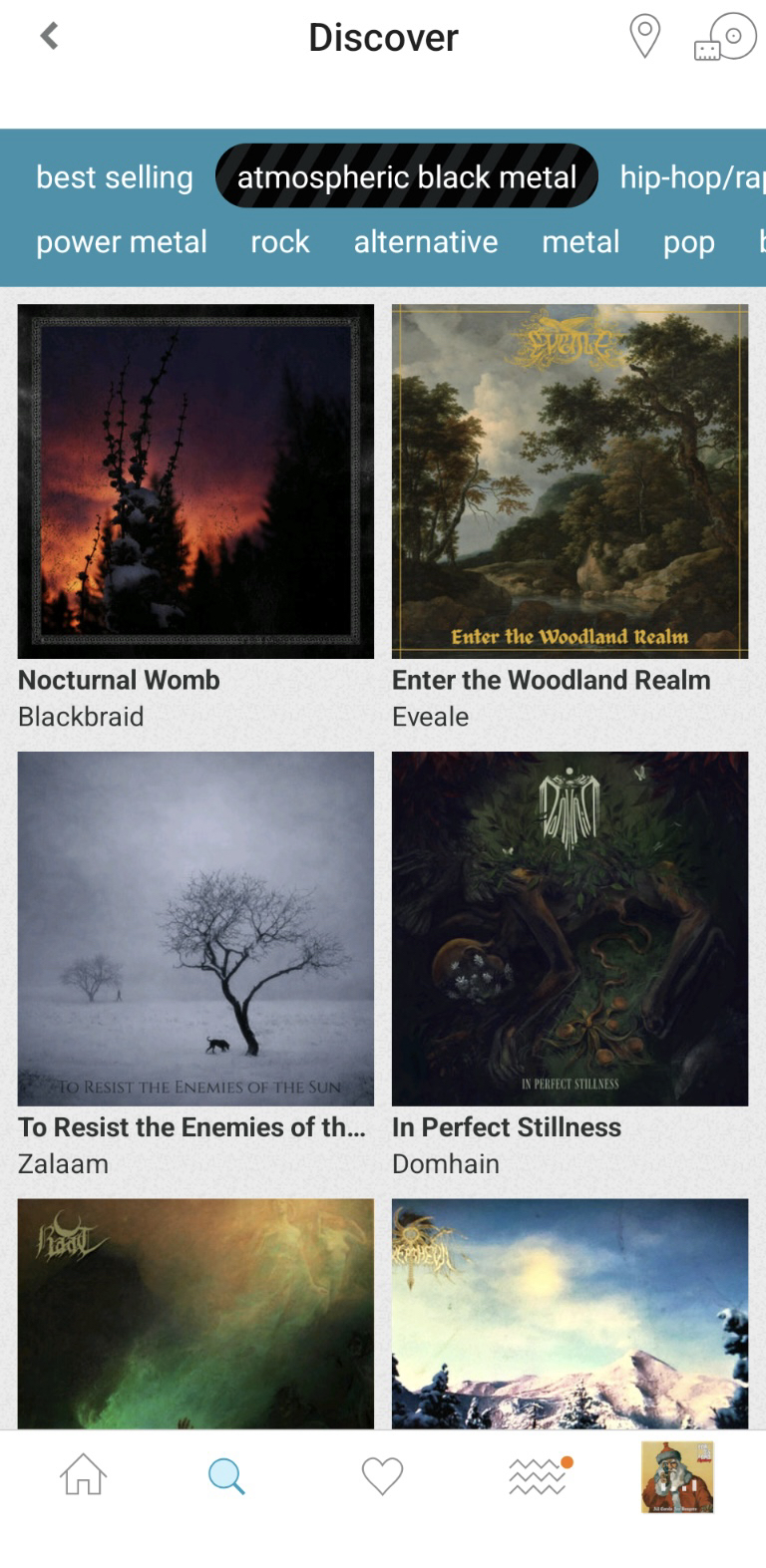Filter albums by pop

click(x=688, y=242)
